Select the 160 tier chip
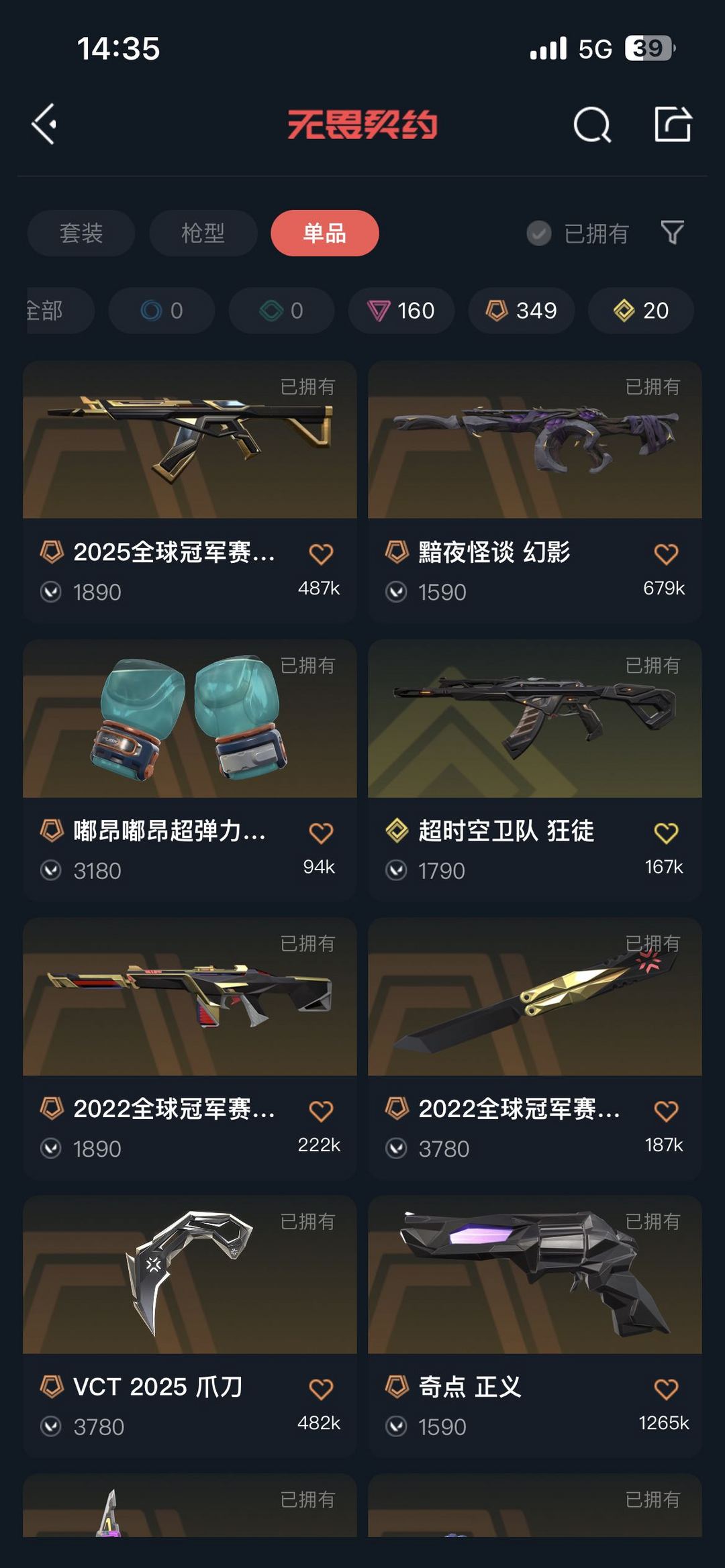The width and height of the screenshot is (725, 1568). pyautogui.click(x=401, y=311)
